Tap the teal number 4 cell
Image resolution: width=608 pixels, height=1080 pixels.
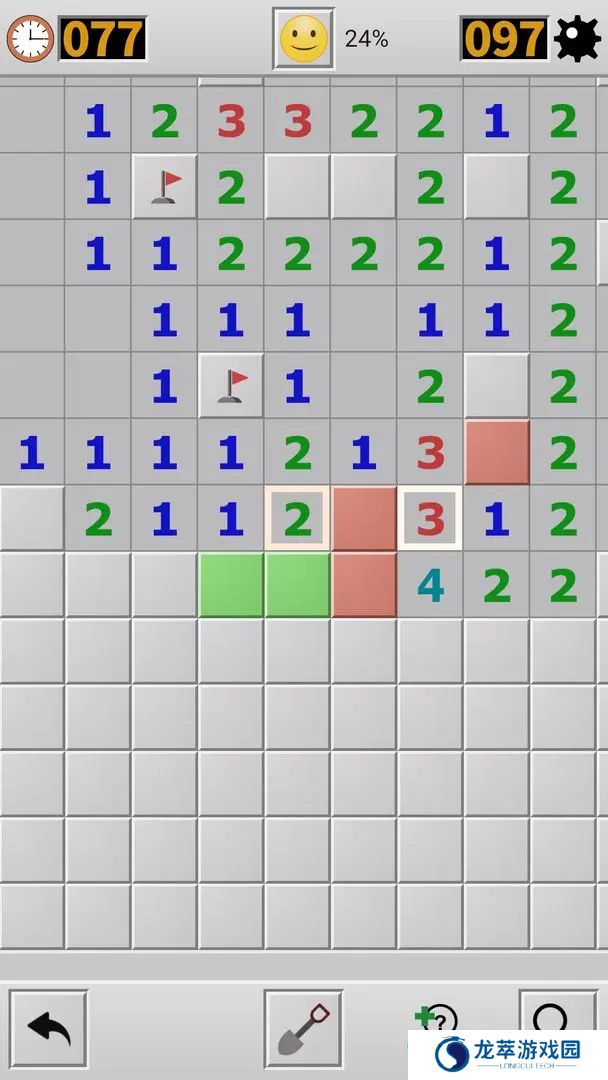pos(430,586)
